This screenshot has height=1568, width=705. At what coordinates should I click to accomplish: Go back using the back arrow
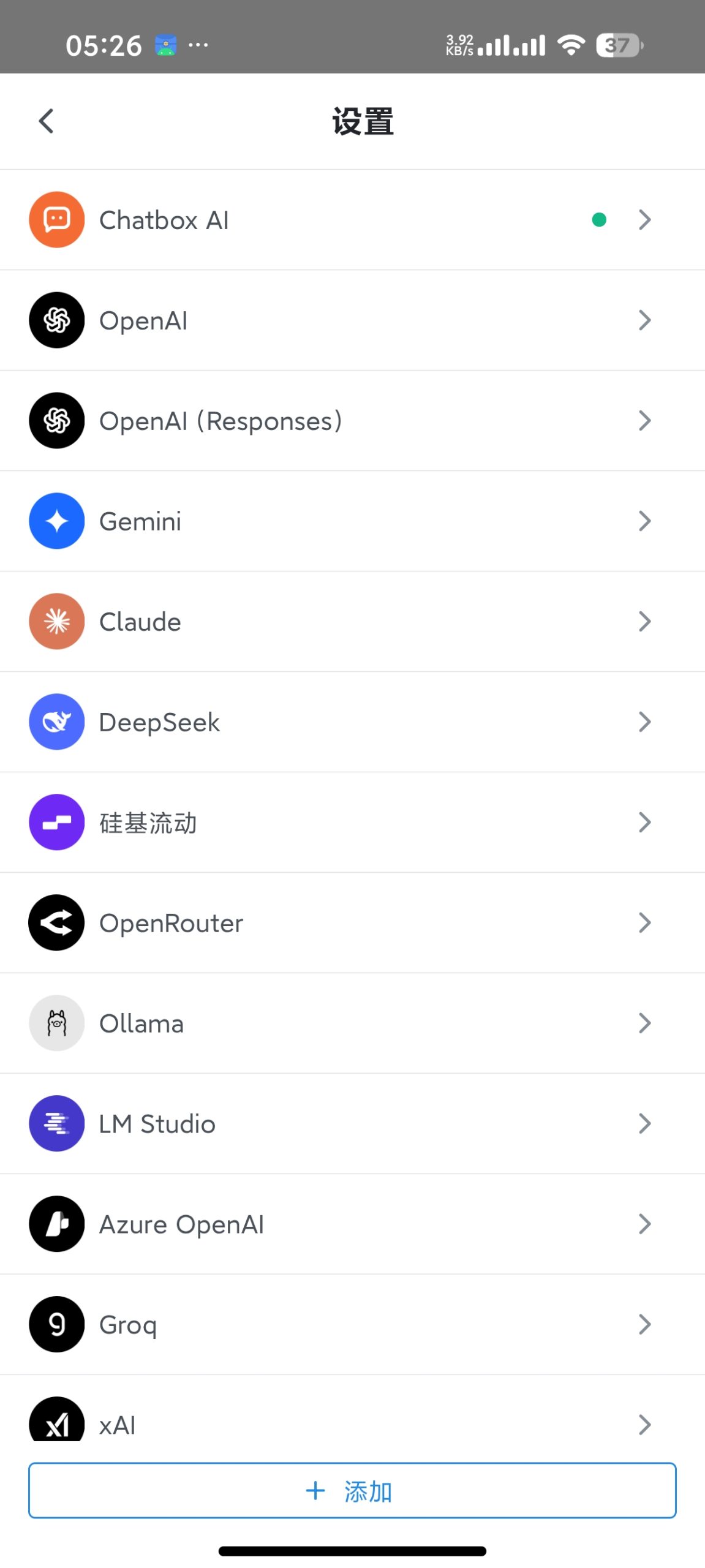(x=46, y=120)
